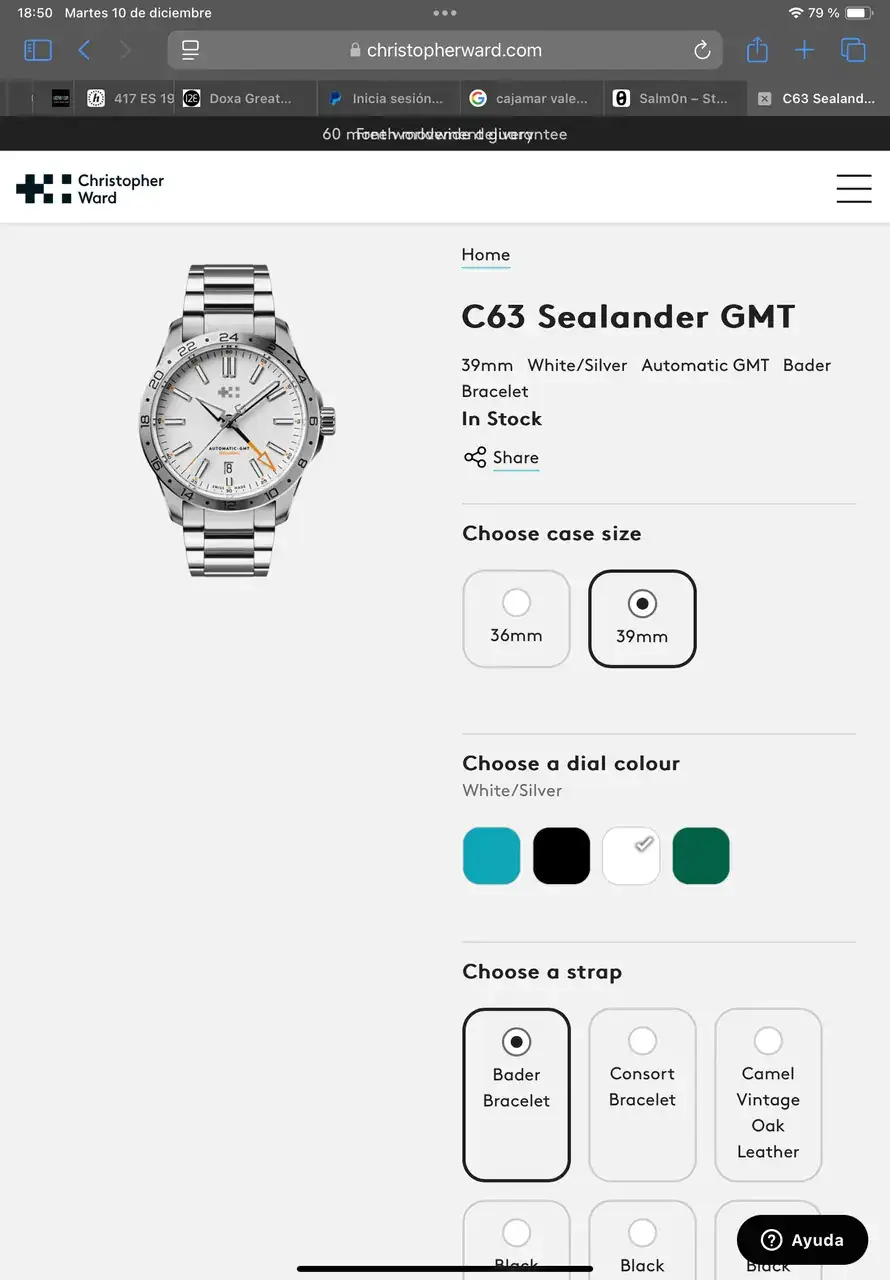Choose the green dial colour

701,856
